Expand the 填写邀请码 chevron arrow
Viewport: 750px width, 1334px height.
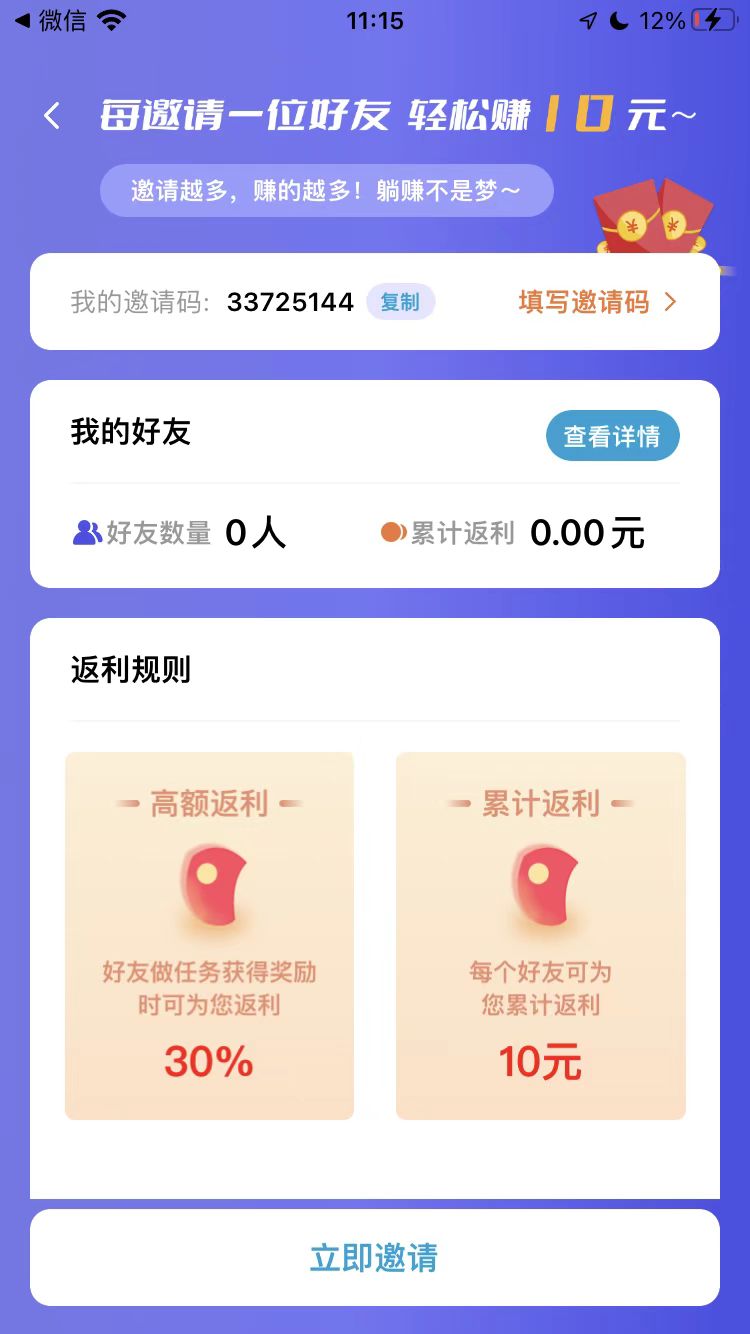click(668, 301)
